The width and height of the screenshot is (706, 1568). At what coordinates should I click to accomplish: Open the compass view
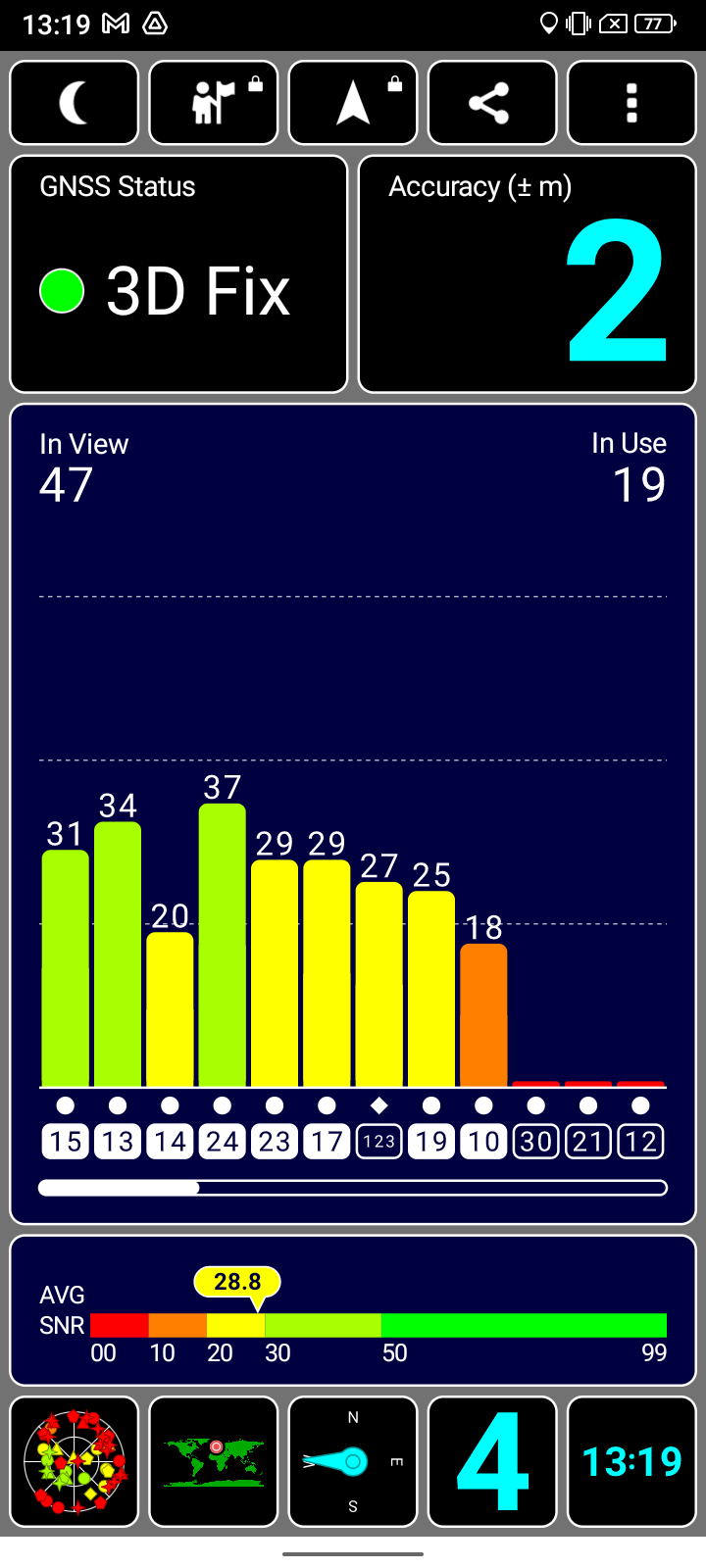click(353, 1461)
